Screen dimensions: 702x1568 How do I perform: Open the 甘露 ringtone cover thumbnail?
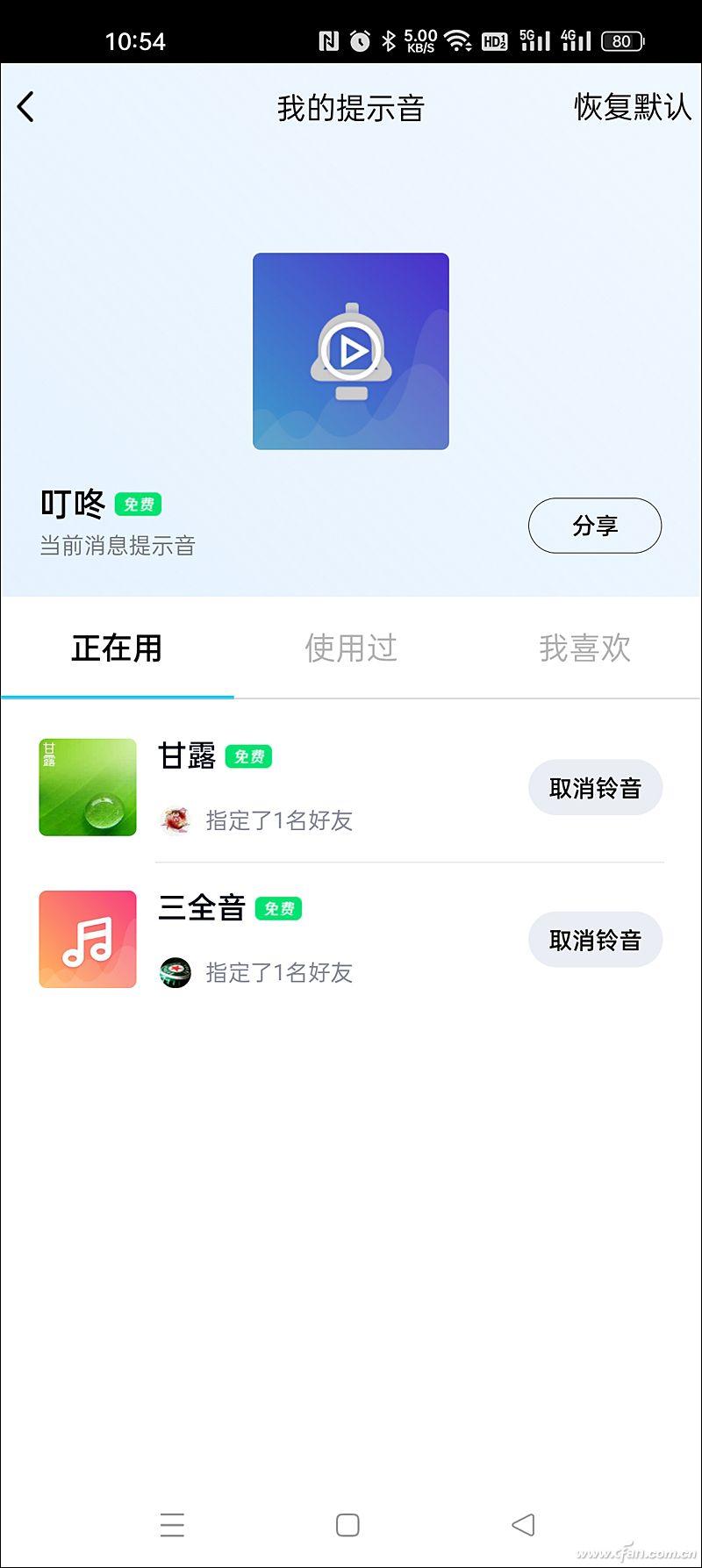click(x=87, y=787)
